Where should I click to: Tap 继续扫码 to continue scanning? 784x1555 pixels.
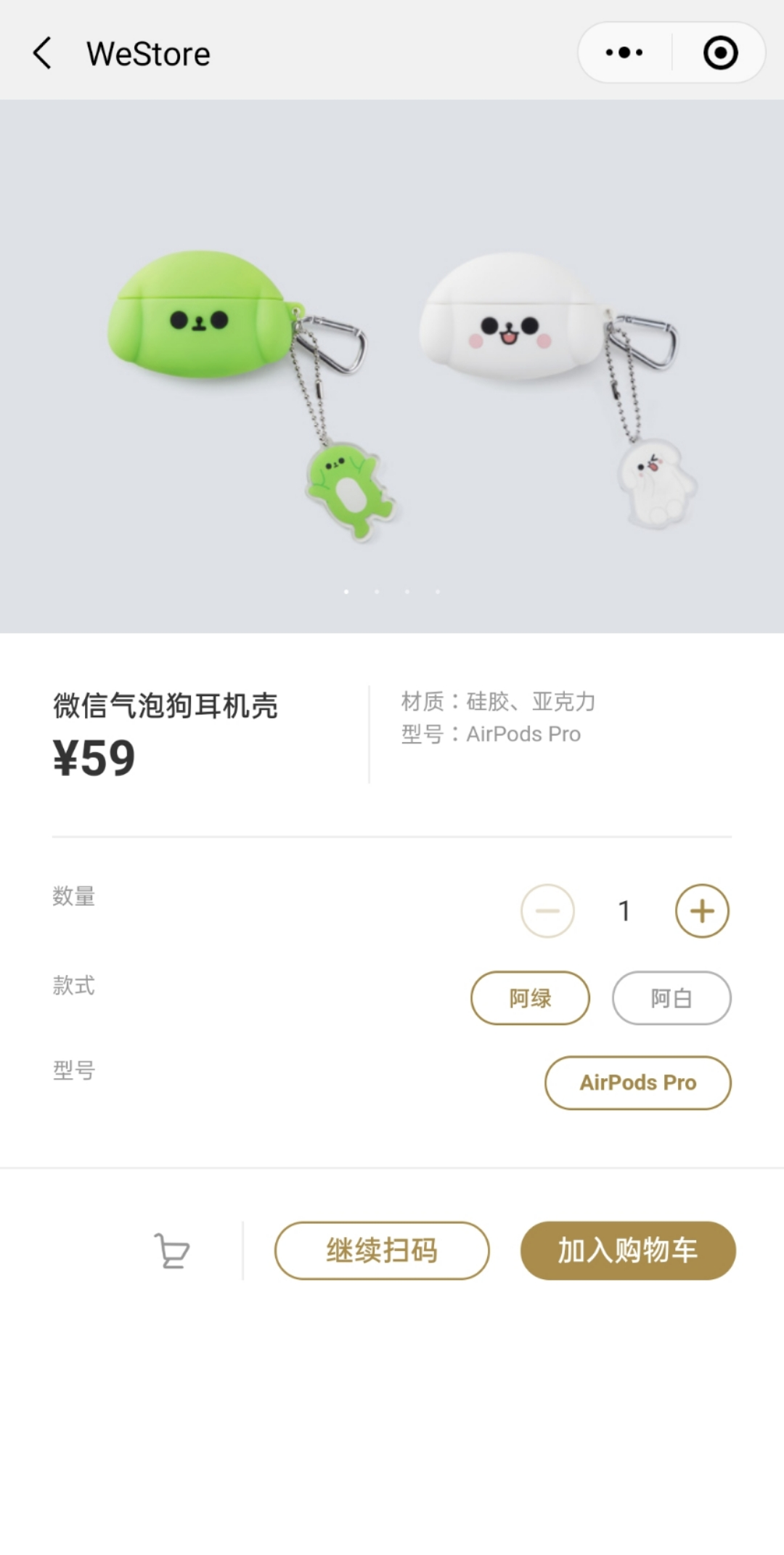point(382,1251)
